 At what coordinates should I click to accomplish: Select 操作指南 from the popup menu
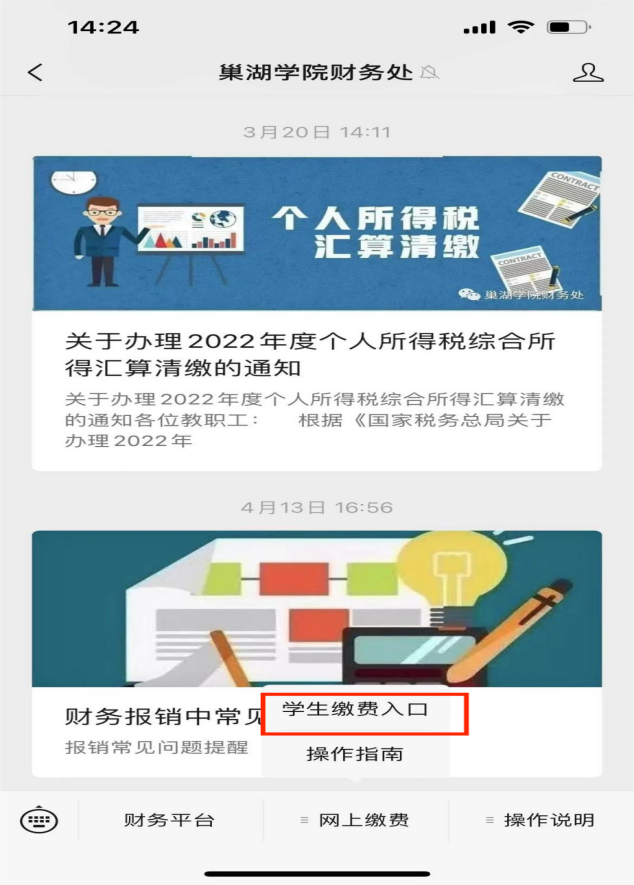click(355, 754)
